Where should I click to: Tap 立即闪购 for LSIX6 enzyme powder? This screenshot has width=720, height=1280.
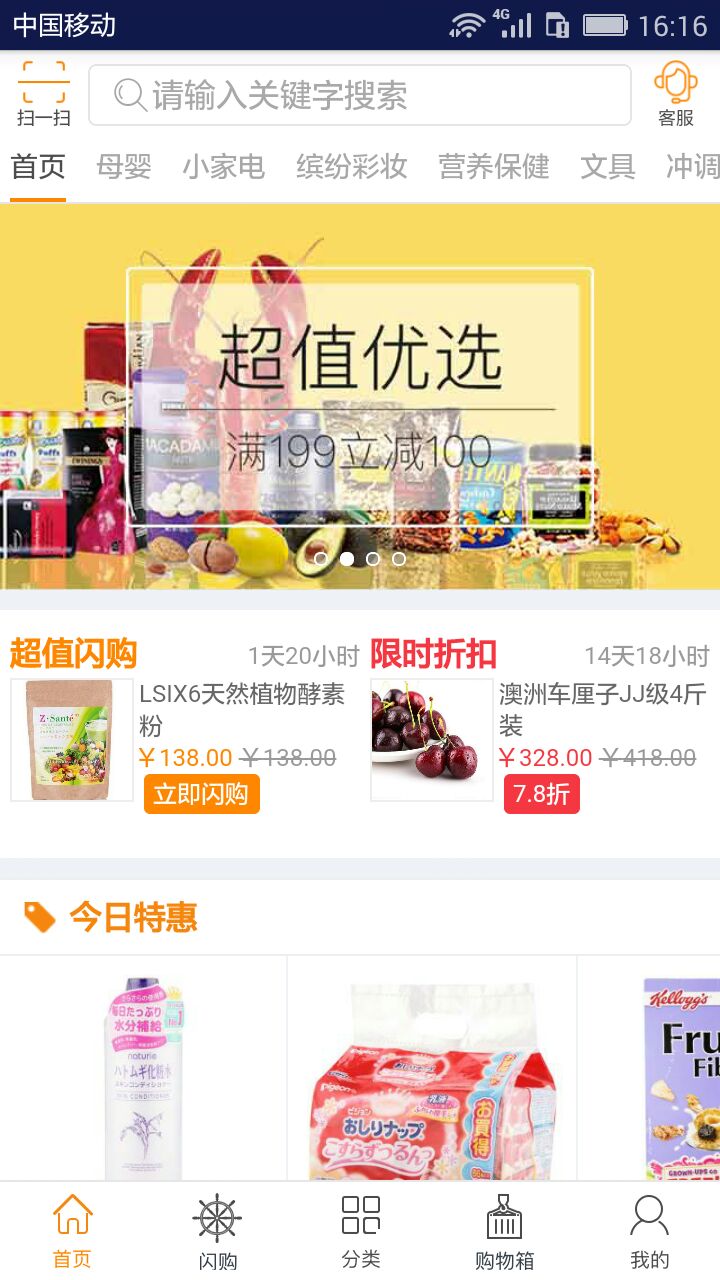(x=202, y=794)
